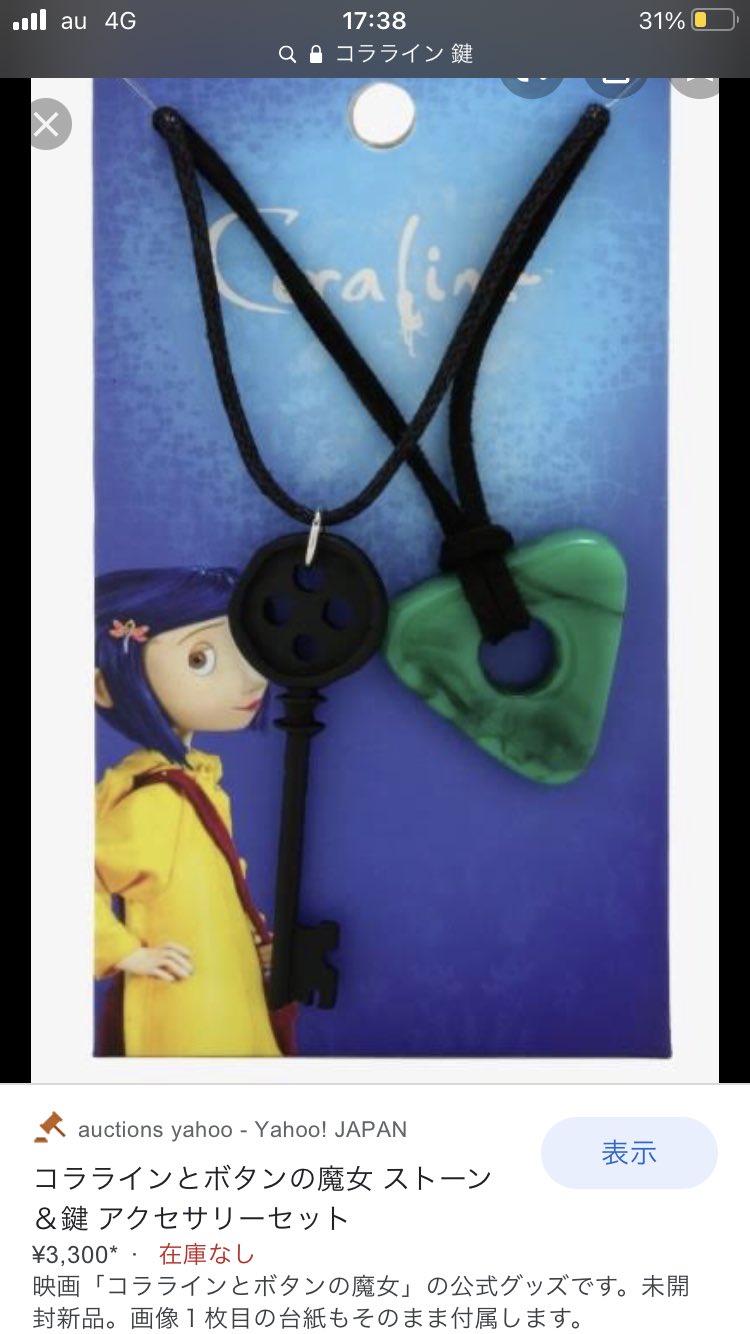Image resolution: width=750 pixels, height=1334 pixels.
Task: Tap the 表示 button to visit page
Action: (629, 1152)
